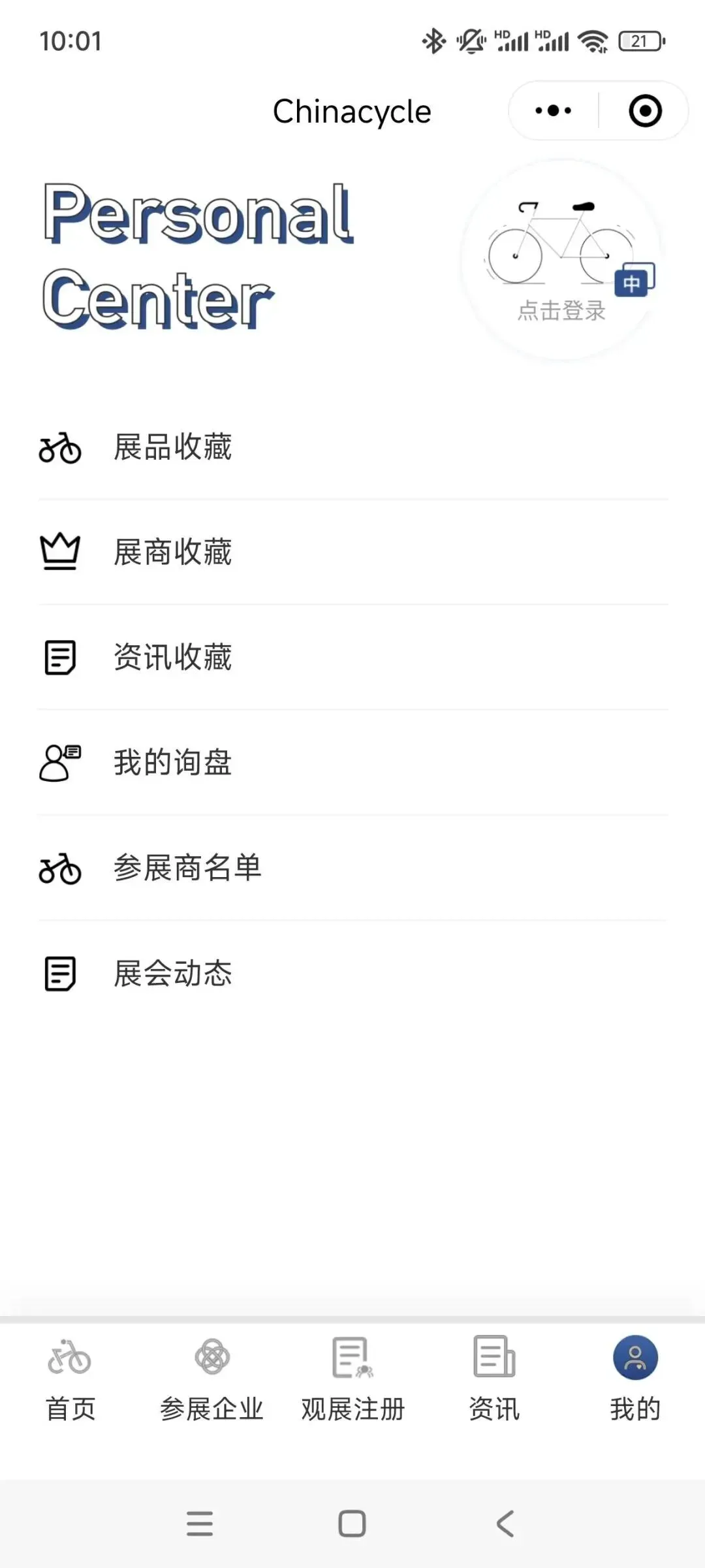The height and width of the screenshot is (1568, 705).
Task: Go back using the system back button
Action: (x=505, y=1524)
